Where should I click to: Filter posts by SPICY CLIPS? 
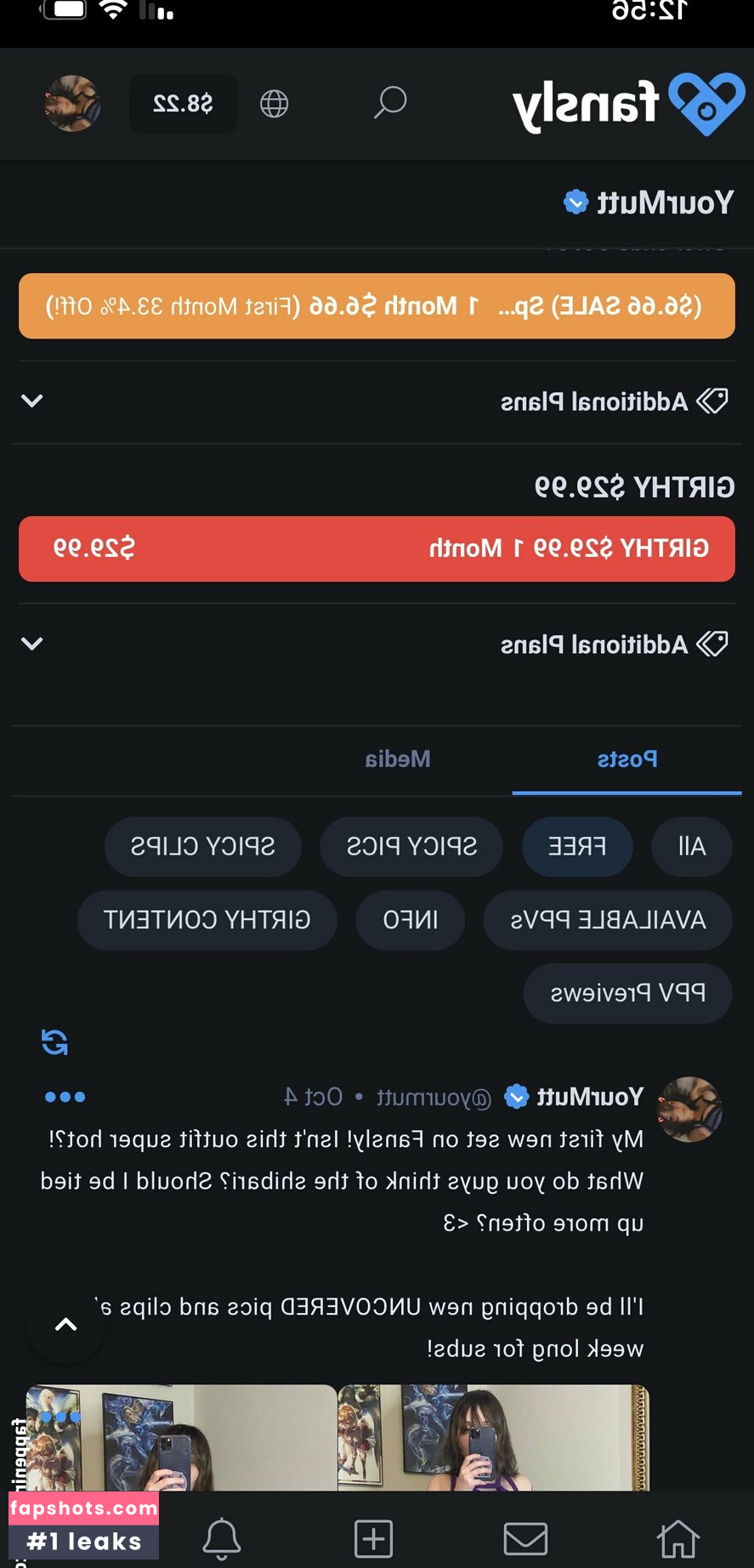(202, 847)
